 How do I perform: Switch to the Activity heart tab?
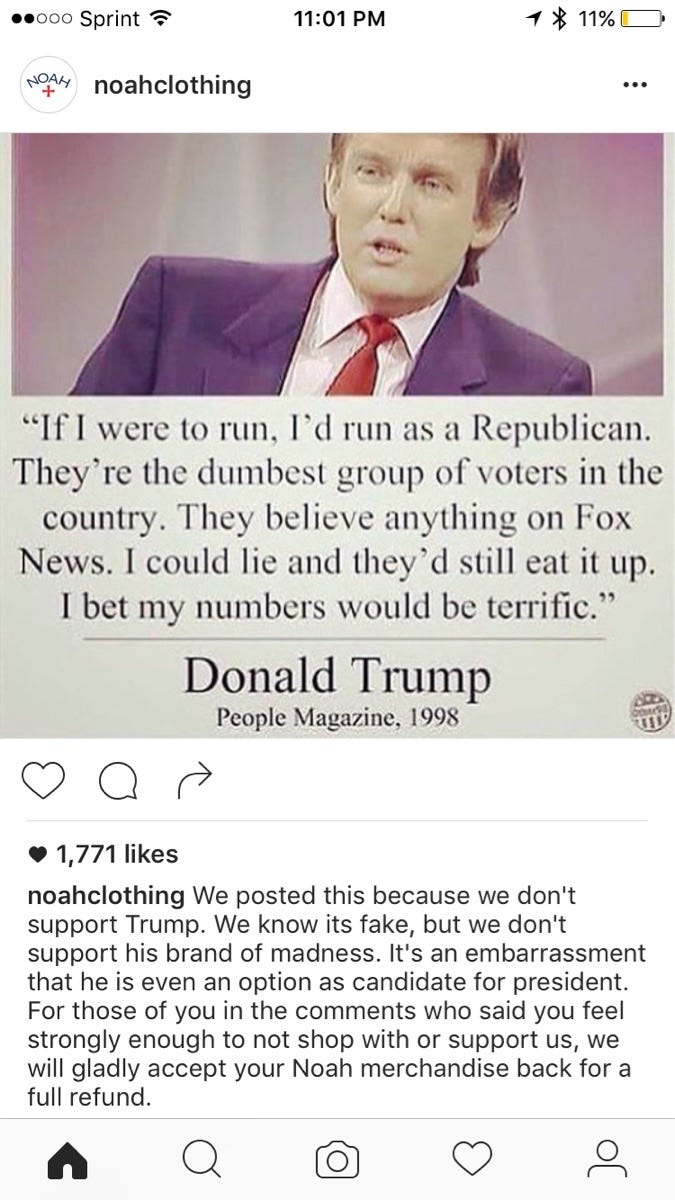pyautogui.click(x=472, y=1161)
